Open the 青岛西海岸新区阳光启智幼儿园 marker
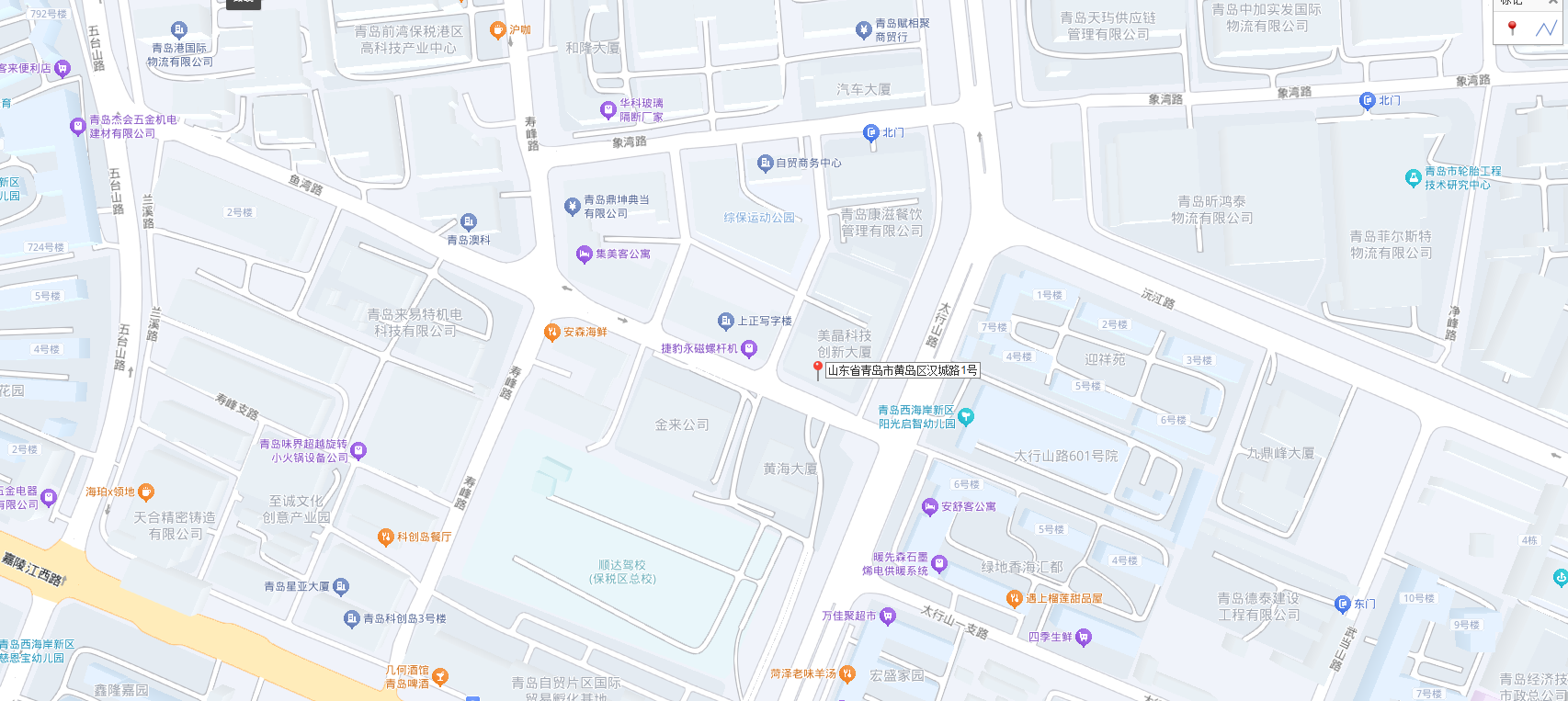Image resolution: width=1568 pixels, height=701 pixels. pos(965,417)
